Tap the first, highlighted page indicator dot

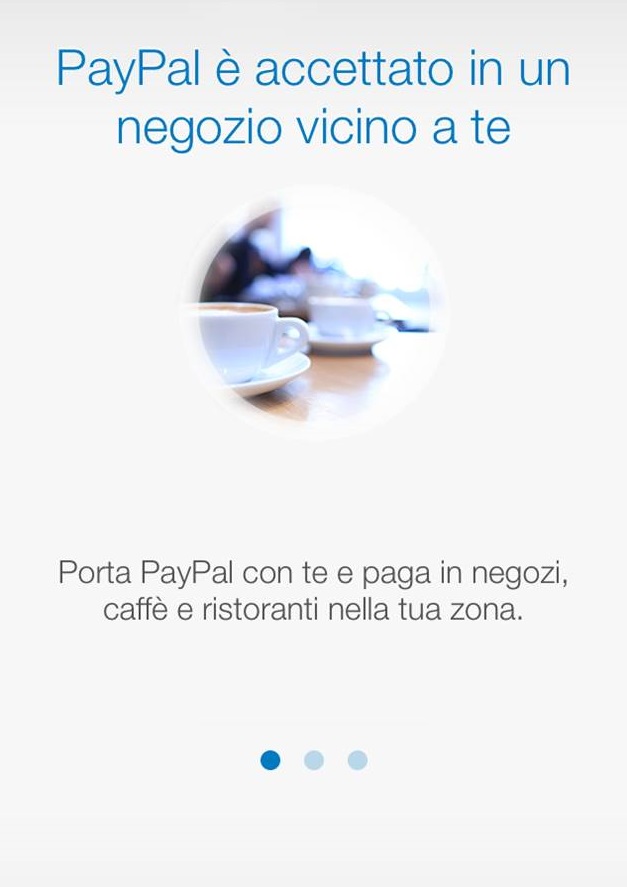coord(270,760)
